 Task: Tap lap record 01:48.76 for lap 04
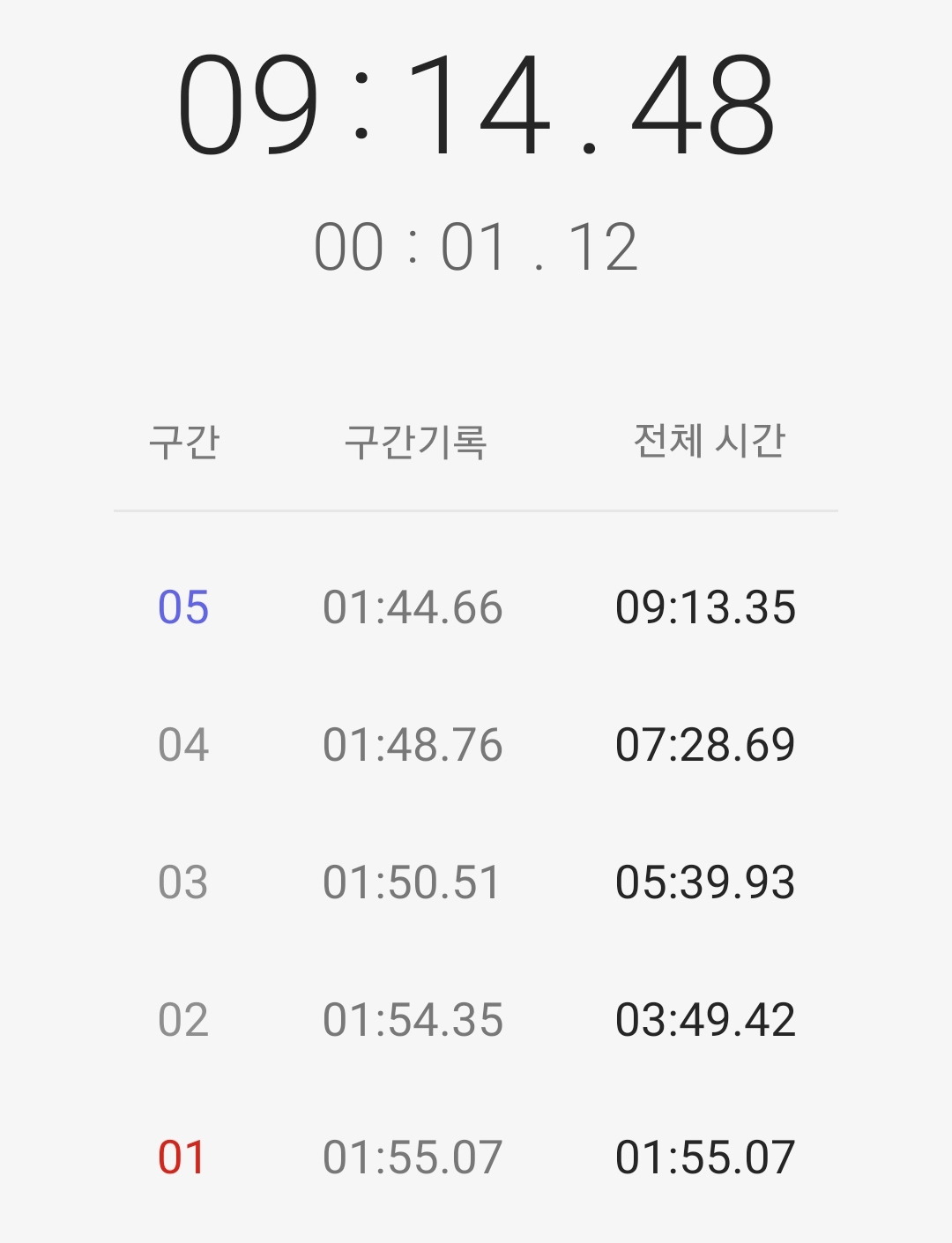pyautogui.click(x=414, y=743)
